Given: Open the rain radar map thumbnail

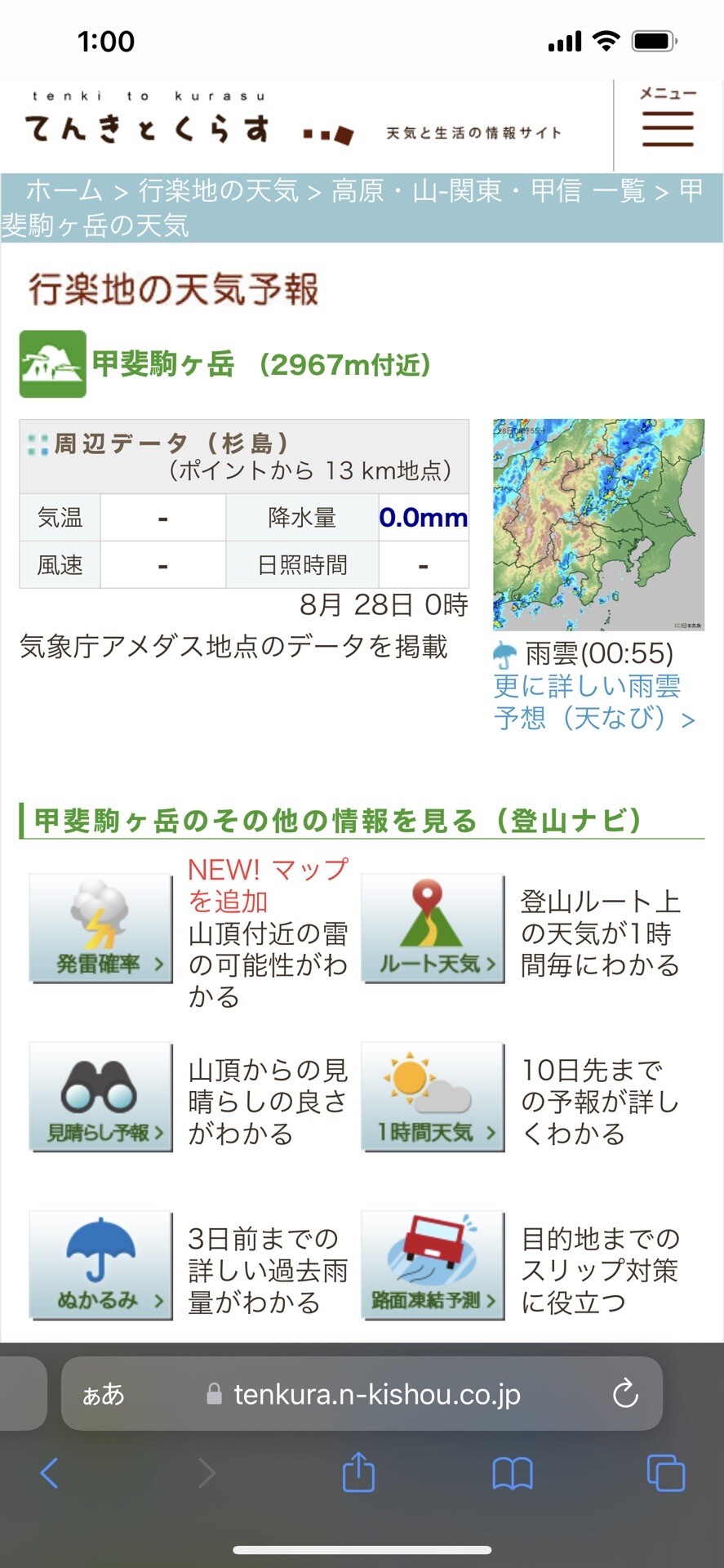Looking at the screenshot, I should click(599, 523).
